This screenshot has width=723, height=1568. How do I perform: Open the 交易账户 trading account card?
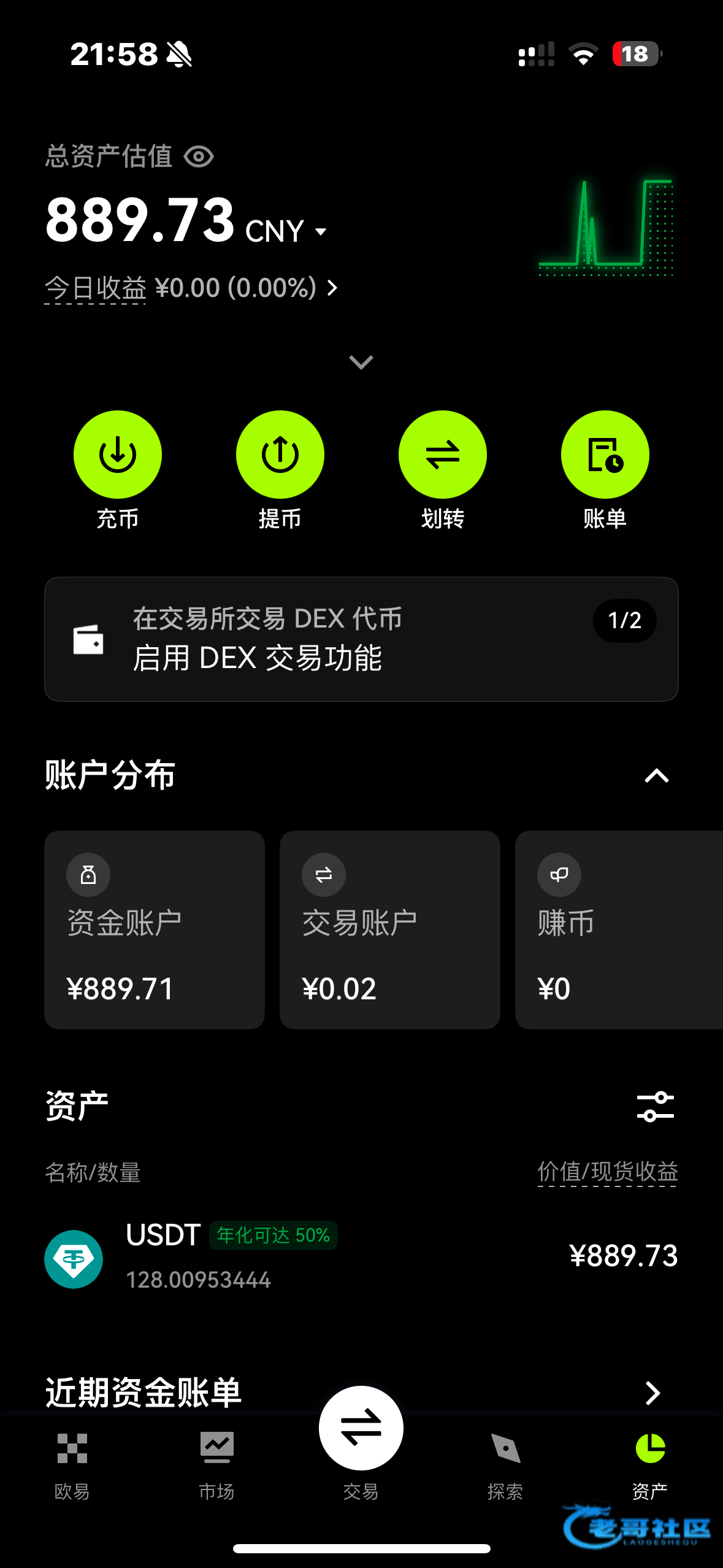click(389, 929)
